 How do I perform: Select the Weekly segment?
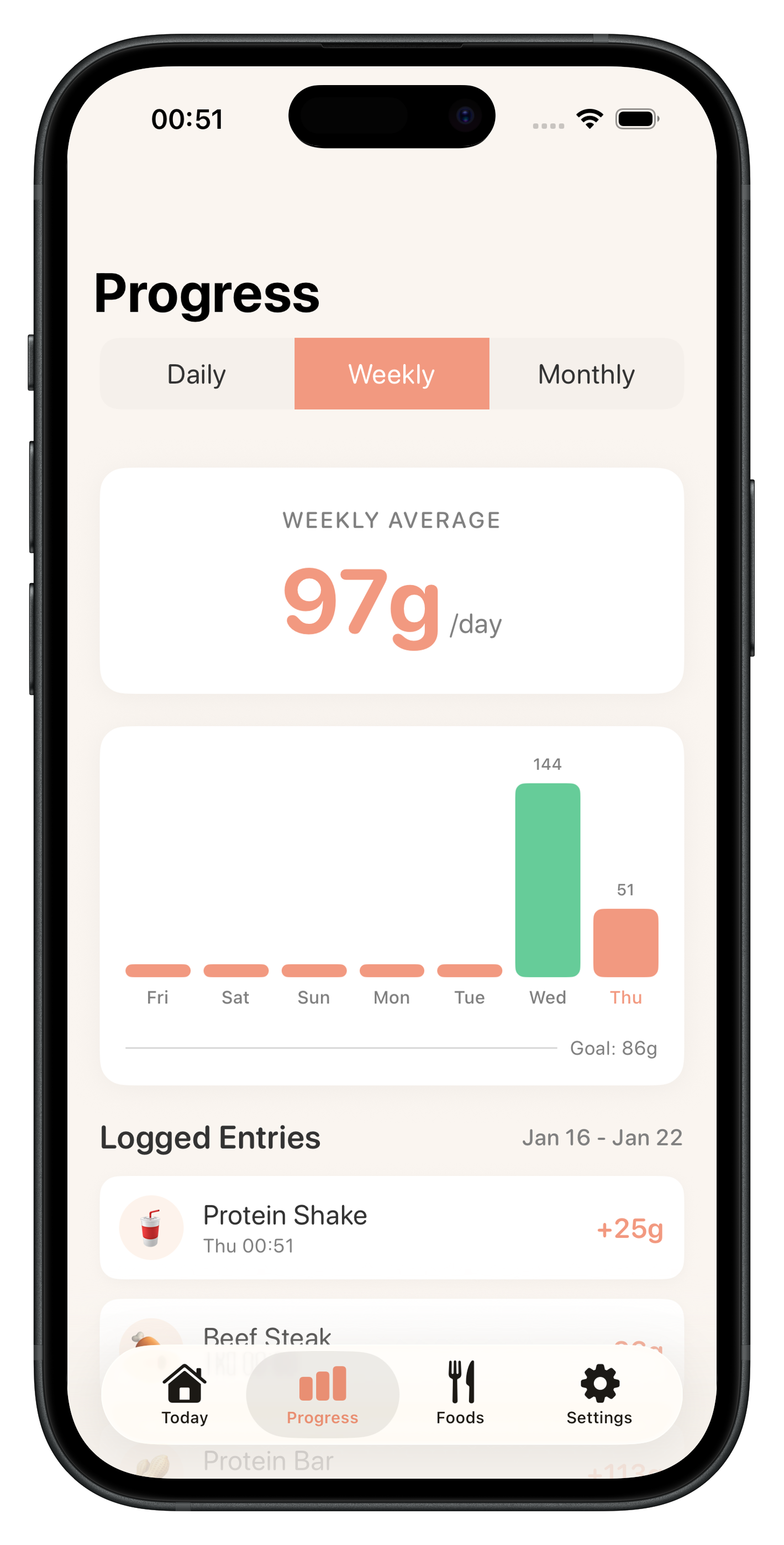(x=392, y=374)
